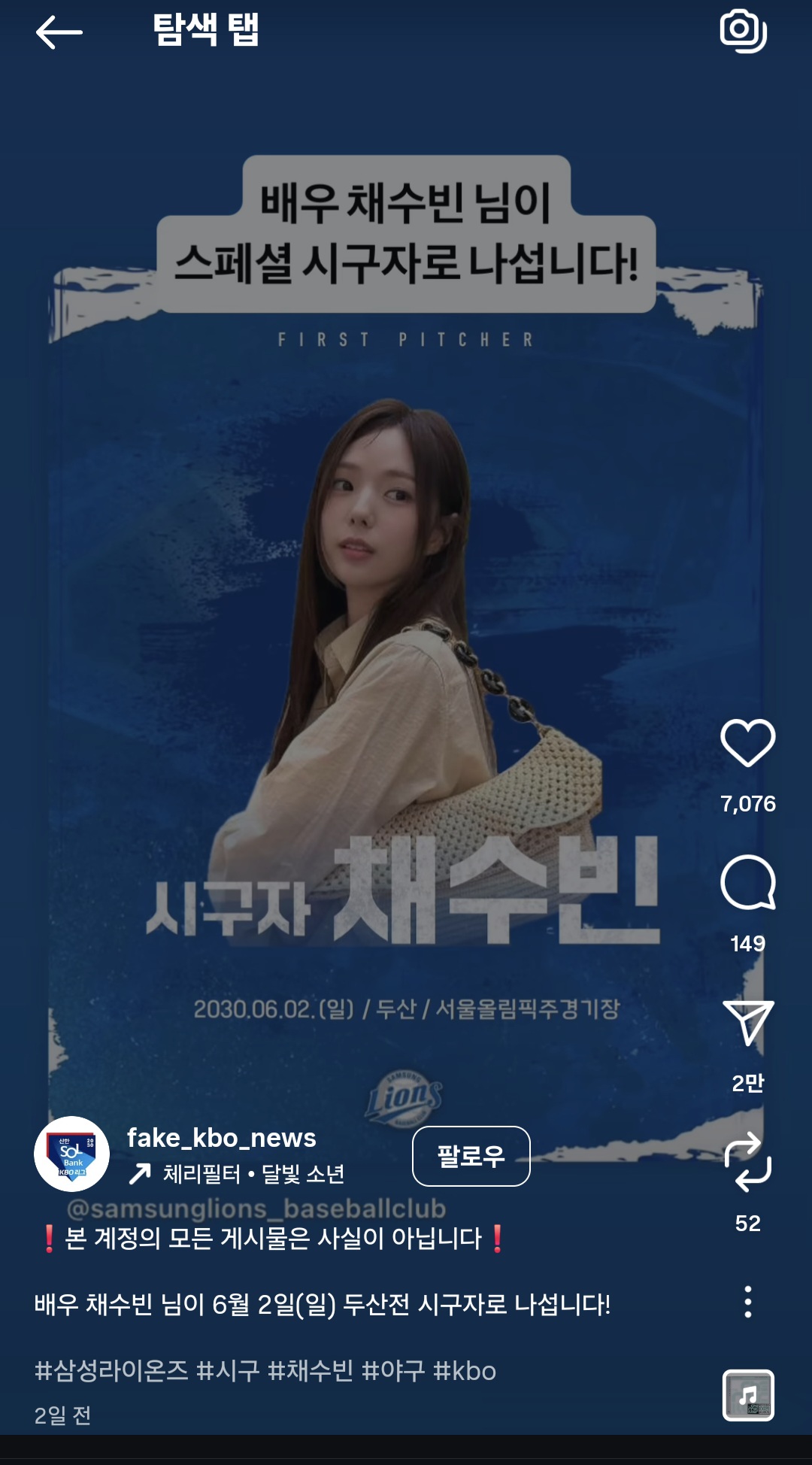
Task: Follow fake_kbo_news with the 팔로우 button
Action: 471,1156
